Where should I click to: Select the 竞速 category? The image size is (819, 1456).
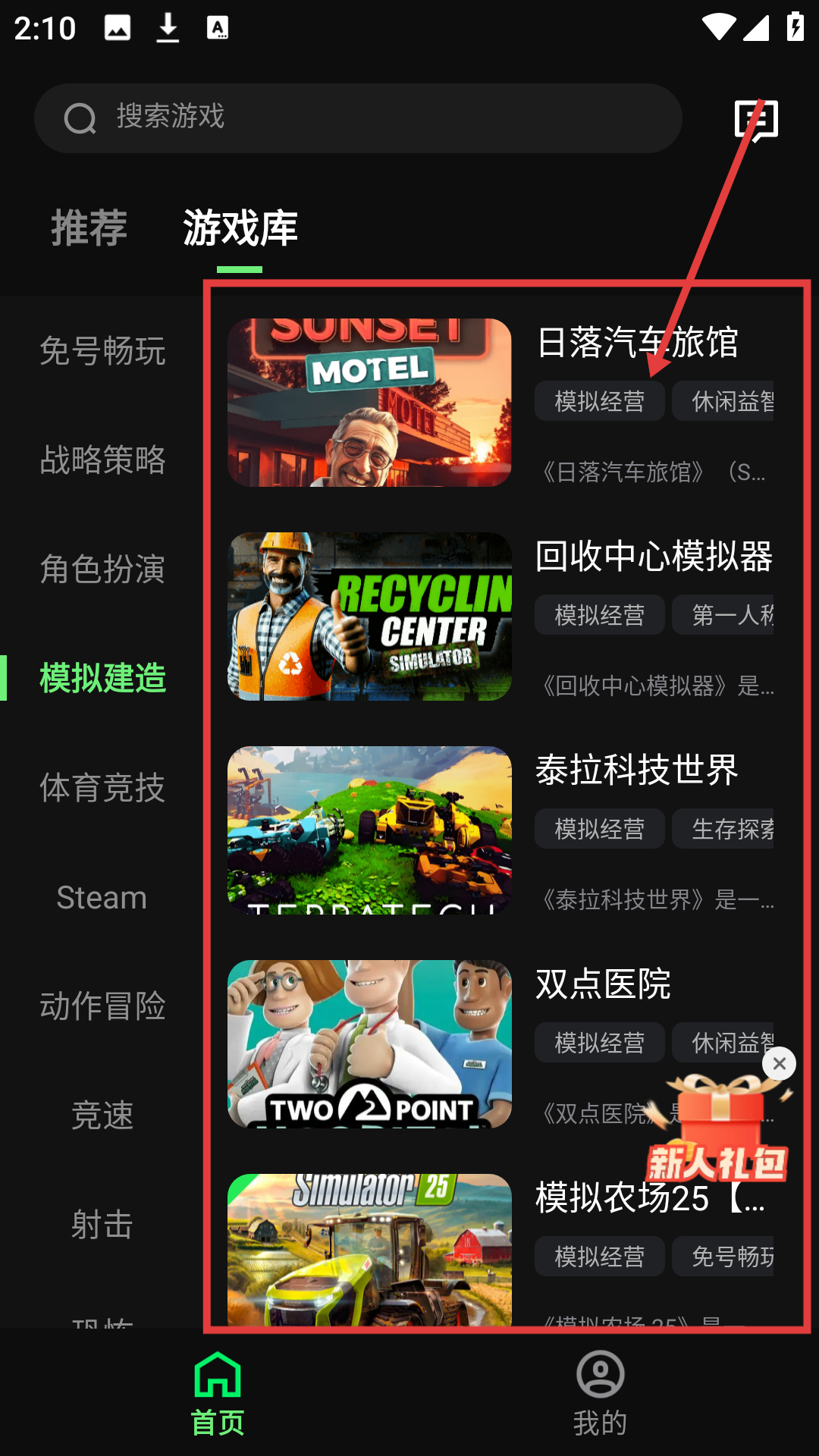102,1116
